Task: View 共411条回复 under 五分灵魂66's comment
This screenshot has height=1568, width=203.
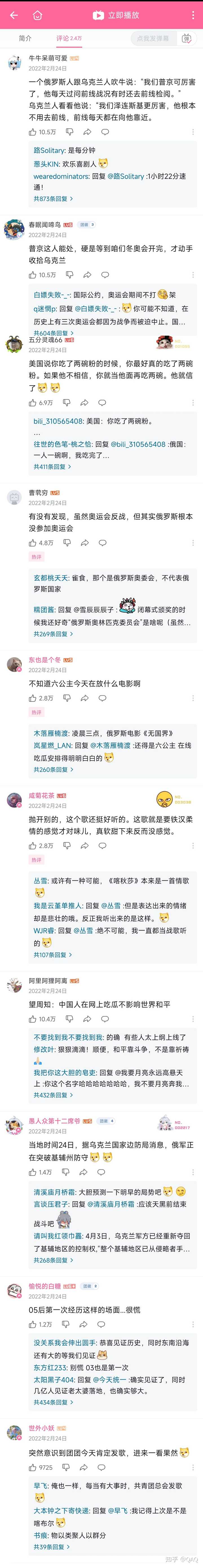Action: [x=52, y=466]
